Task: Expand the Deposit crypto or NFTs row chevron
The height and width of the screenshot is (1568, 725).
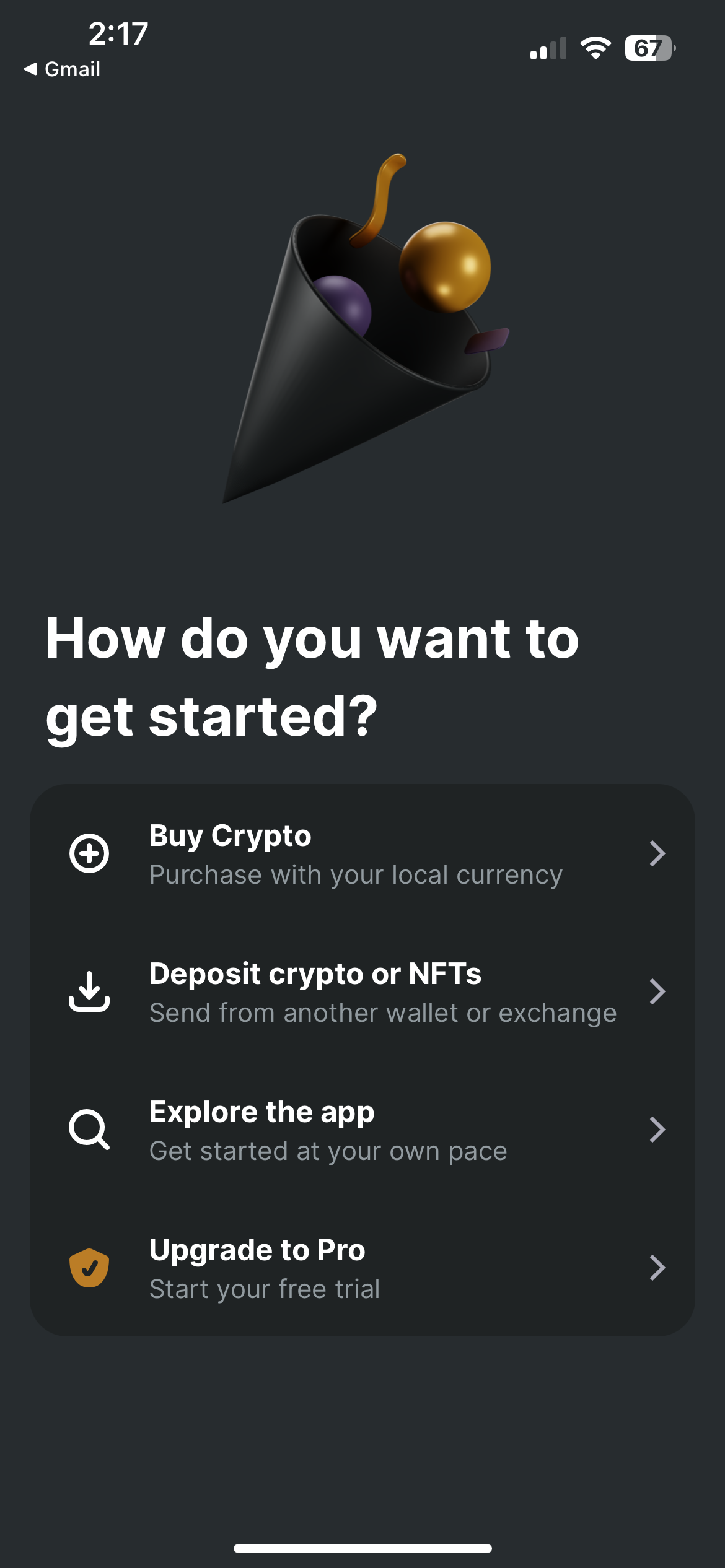Action: 658,991
